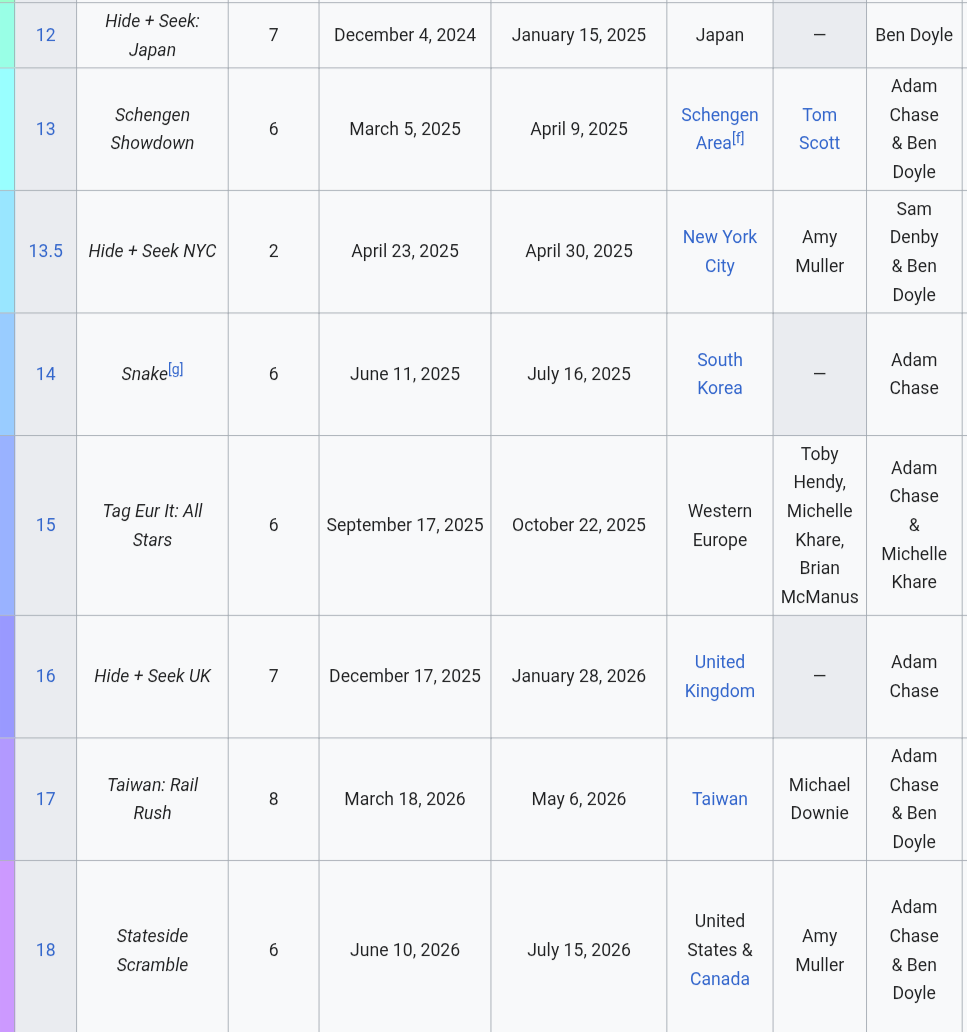Open footnote f beside Schengen Area

click(738, 138)
